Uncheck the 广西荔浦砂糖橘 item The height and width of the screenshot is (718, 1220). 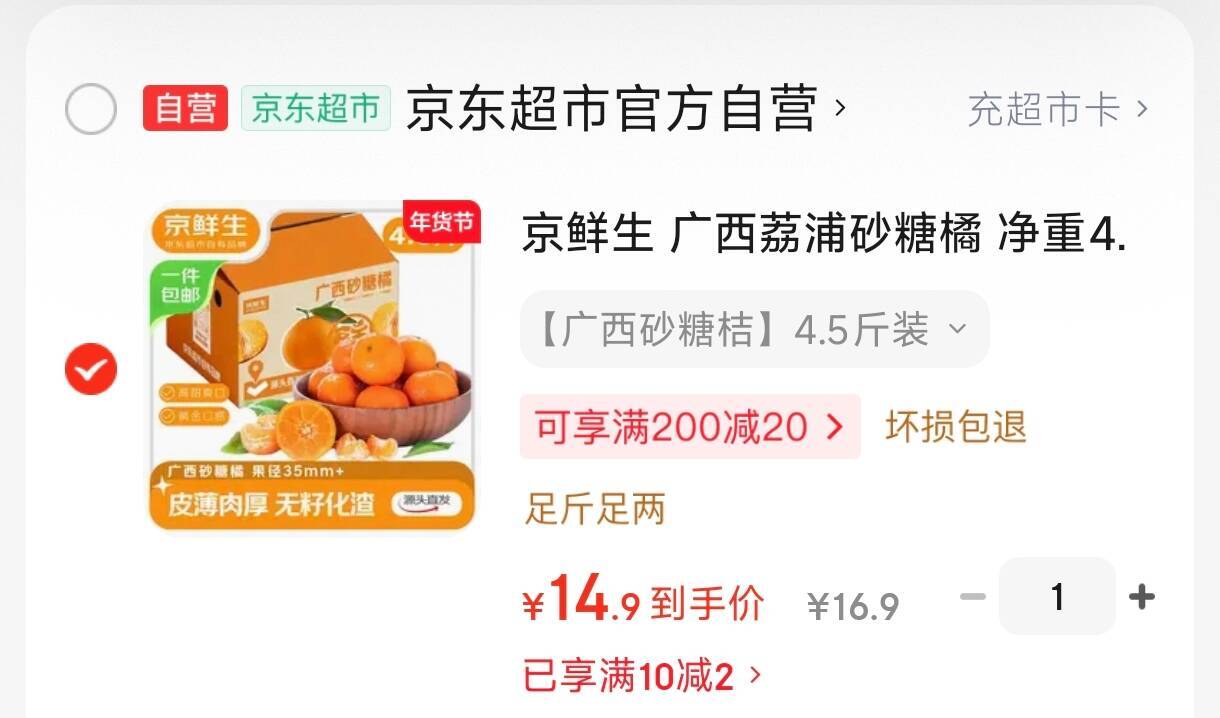click(91, 369)
